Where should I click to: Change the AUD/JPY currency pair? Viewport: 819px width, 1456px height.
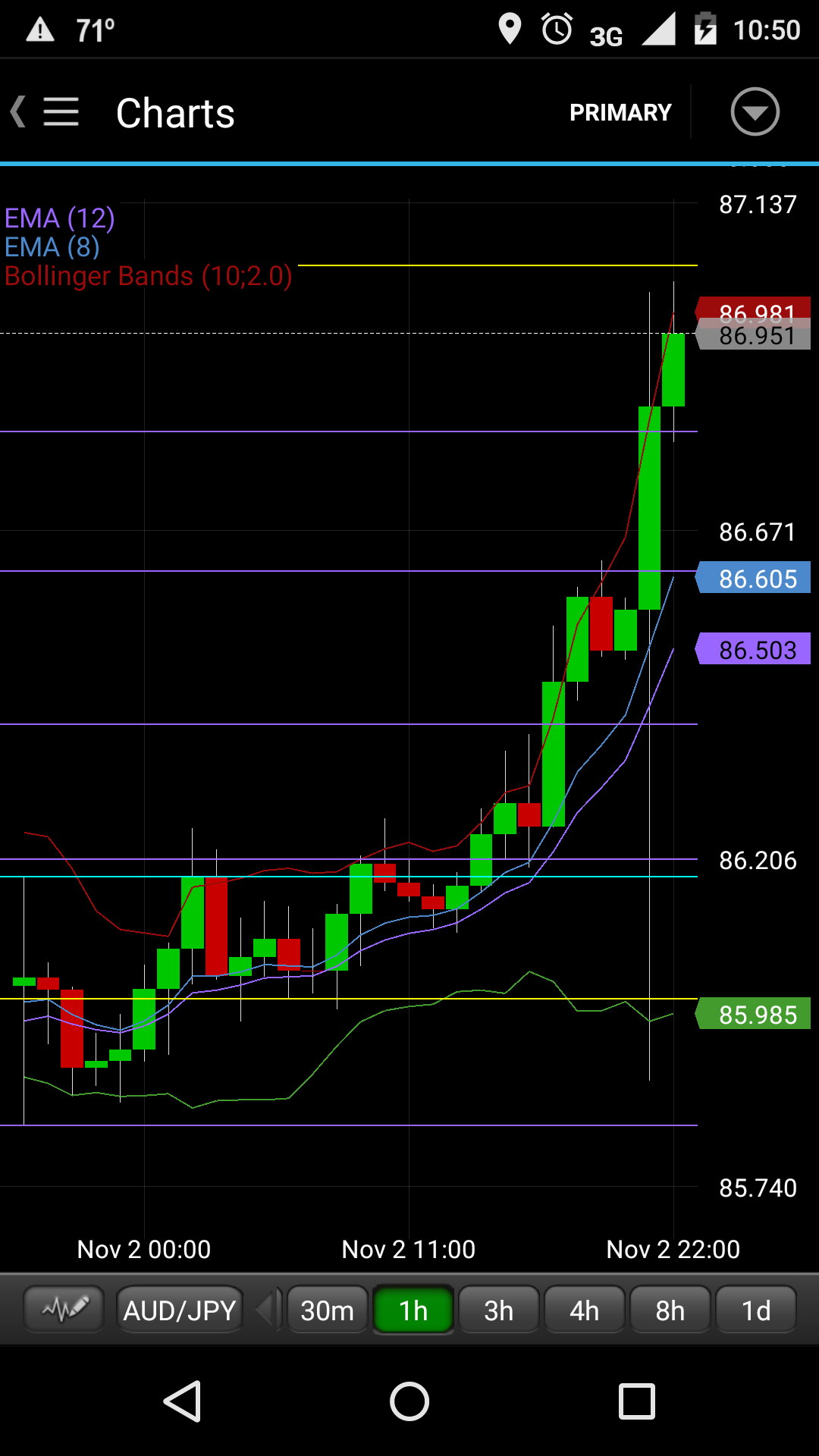point(180,1310)
